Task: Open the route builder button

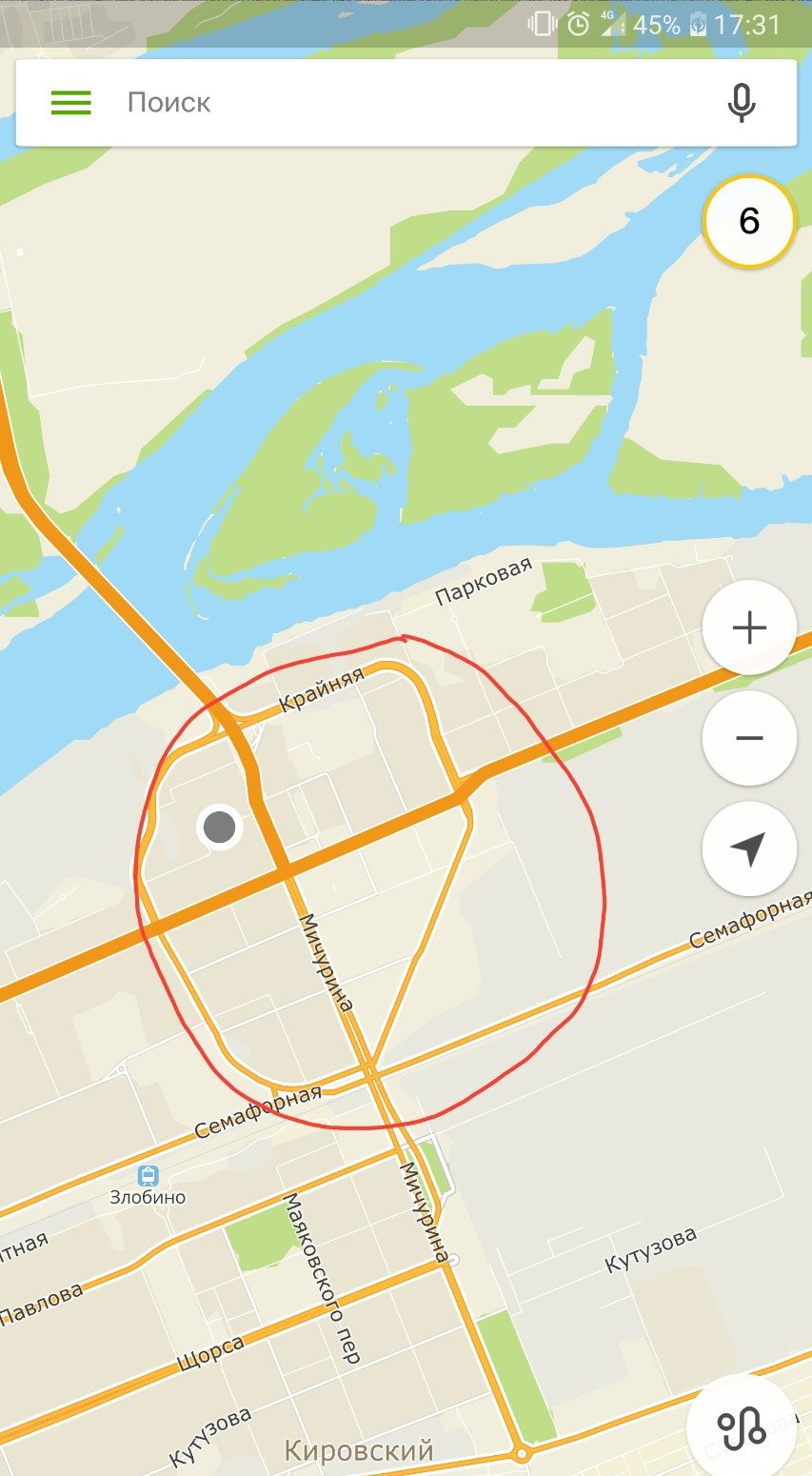Action: (x=742, y=1425)
